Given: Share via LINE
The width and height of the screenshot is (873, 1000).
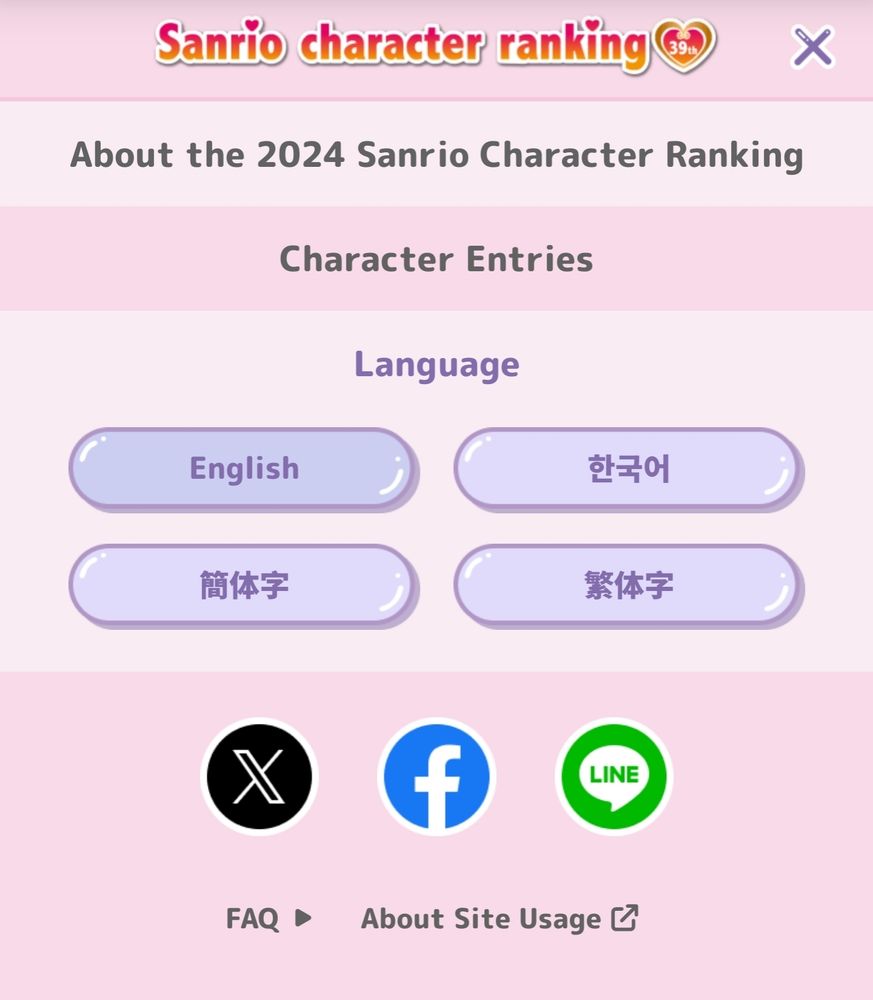Looking at the screenshot, I should (x=613, y=777).
